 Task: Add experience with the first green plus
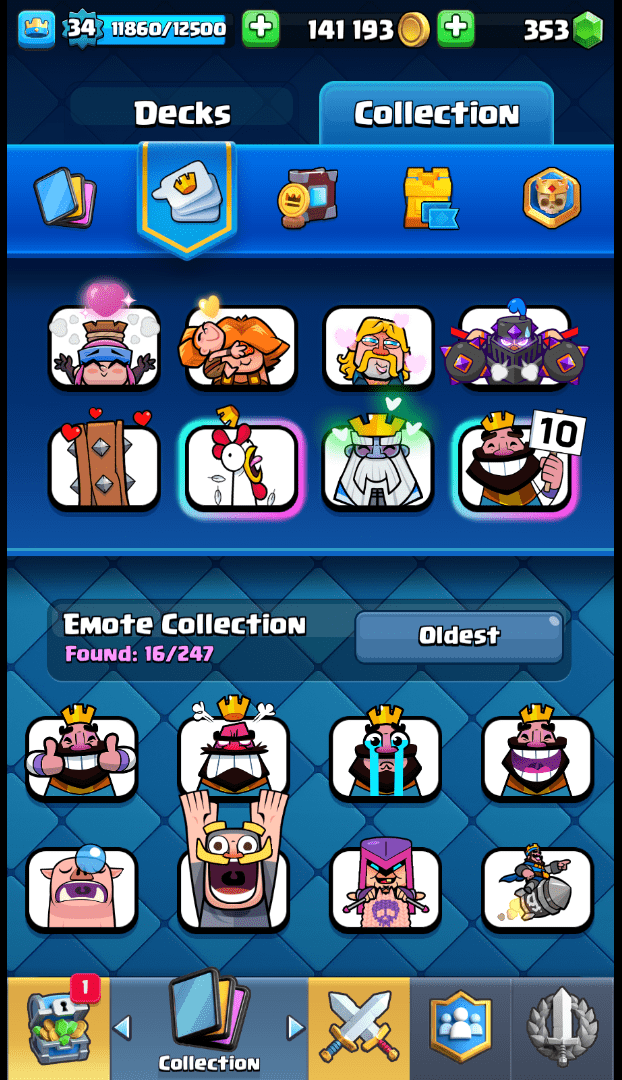click(x=261, y=29)
